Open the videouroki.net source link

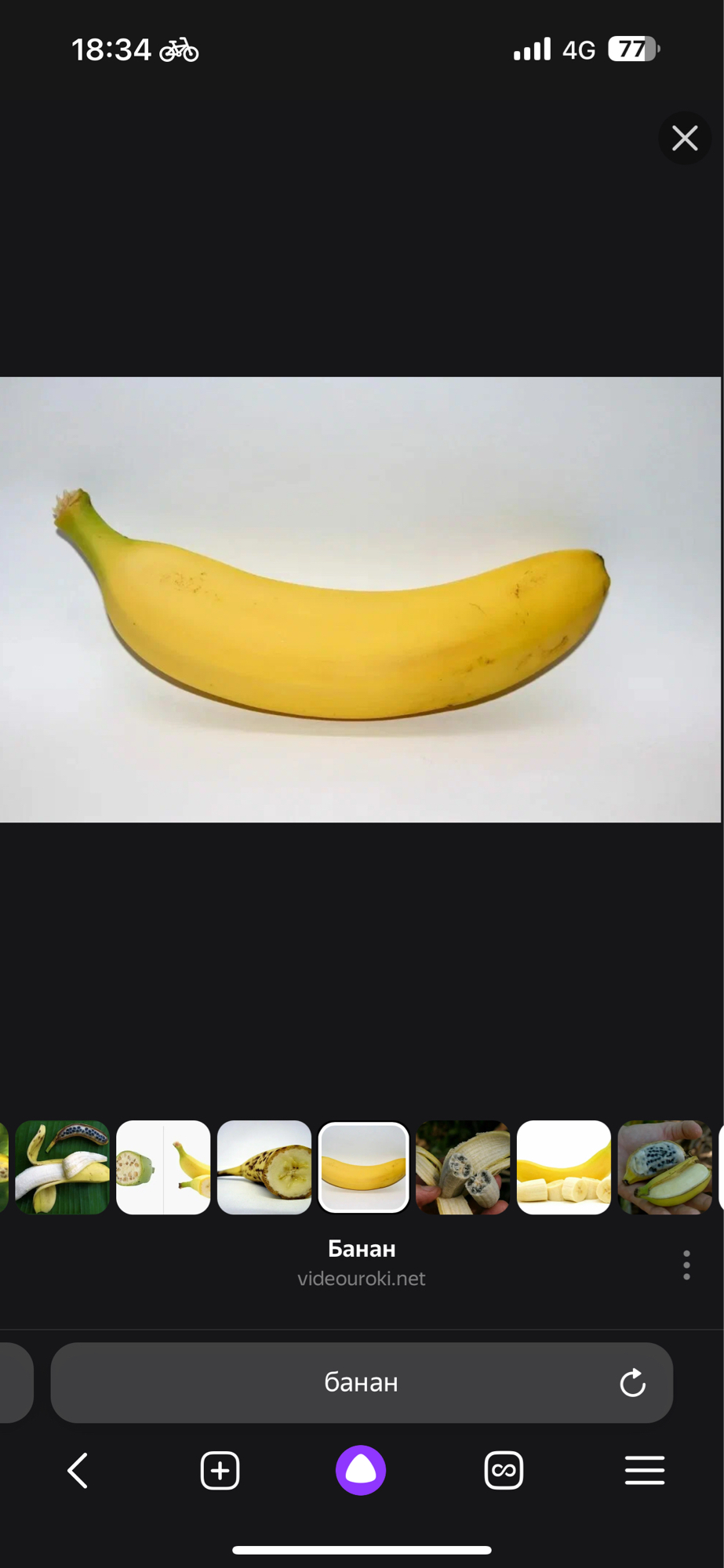point(362,1278)
